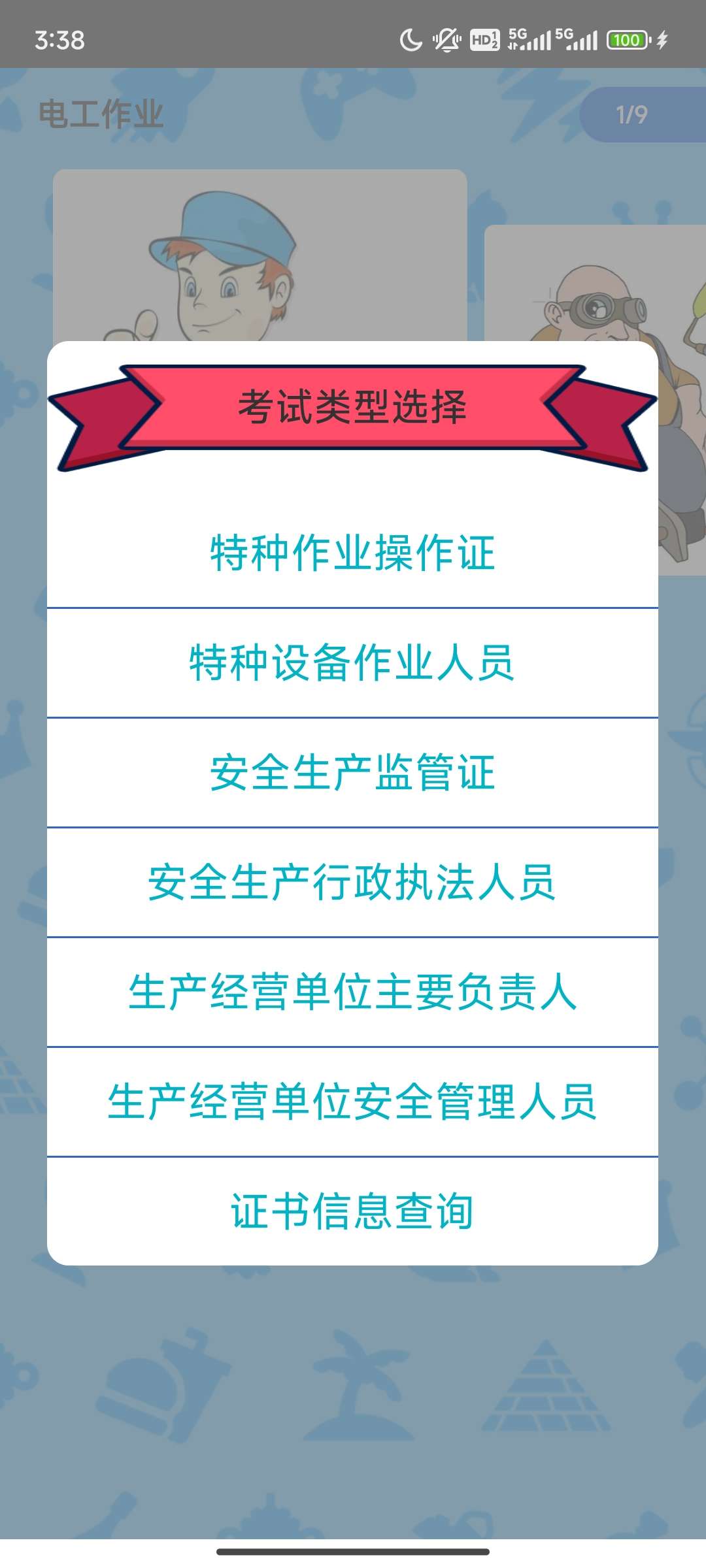Select 安全生产行政执法人员 option
This screenshot has width=706, height=1568.
click(x=352, y=882)
